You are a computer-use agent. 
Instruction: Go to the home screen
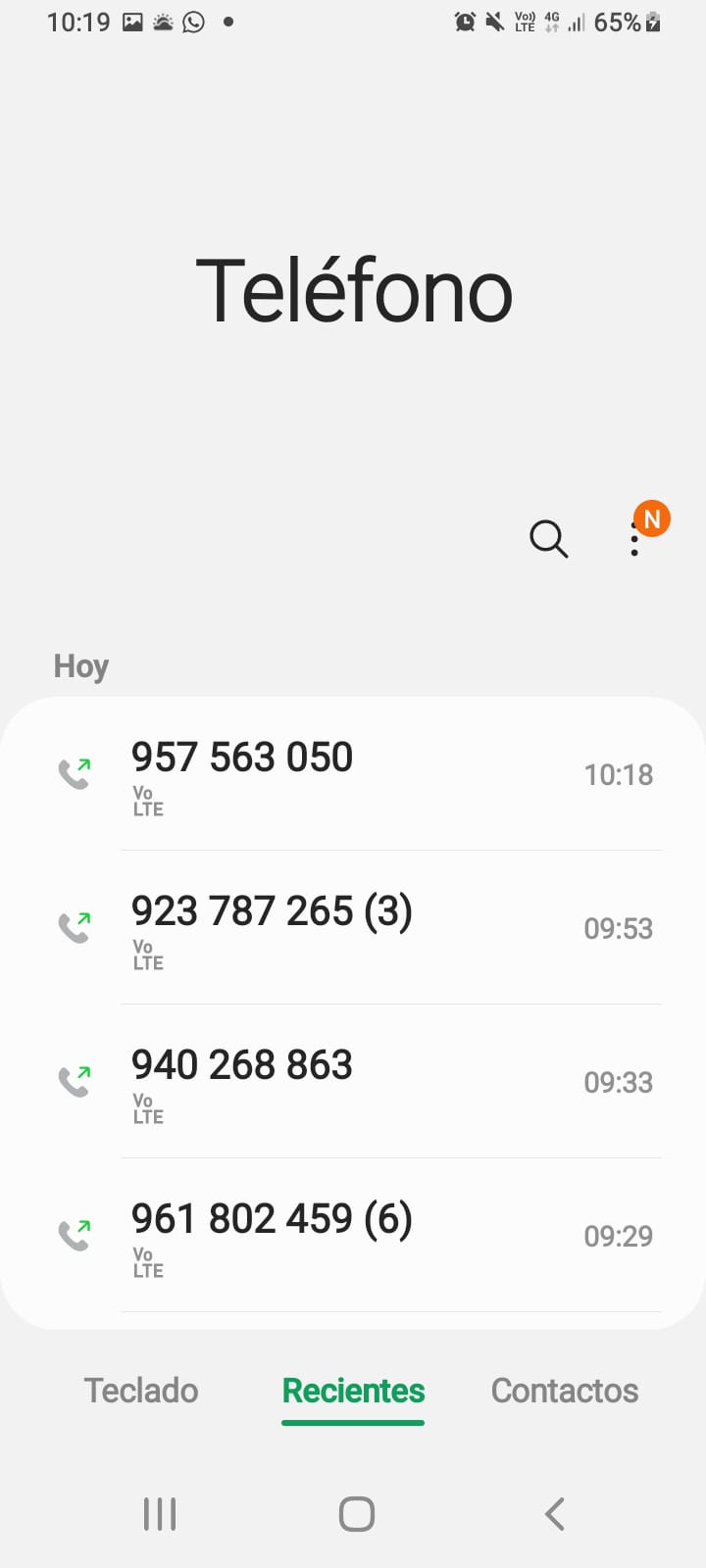(x=356, y=1514)
